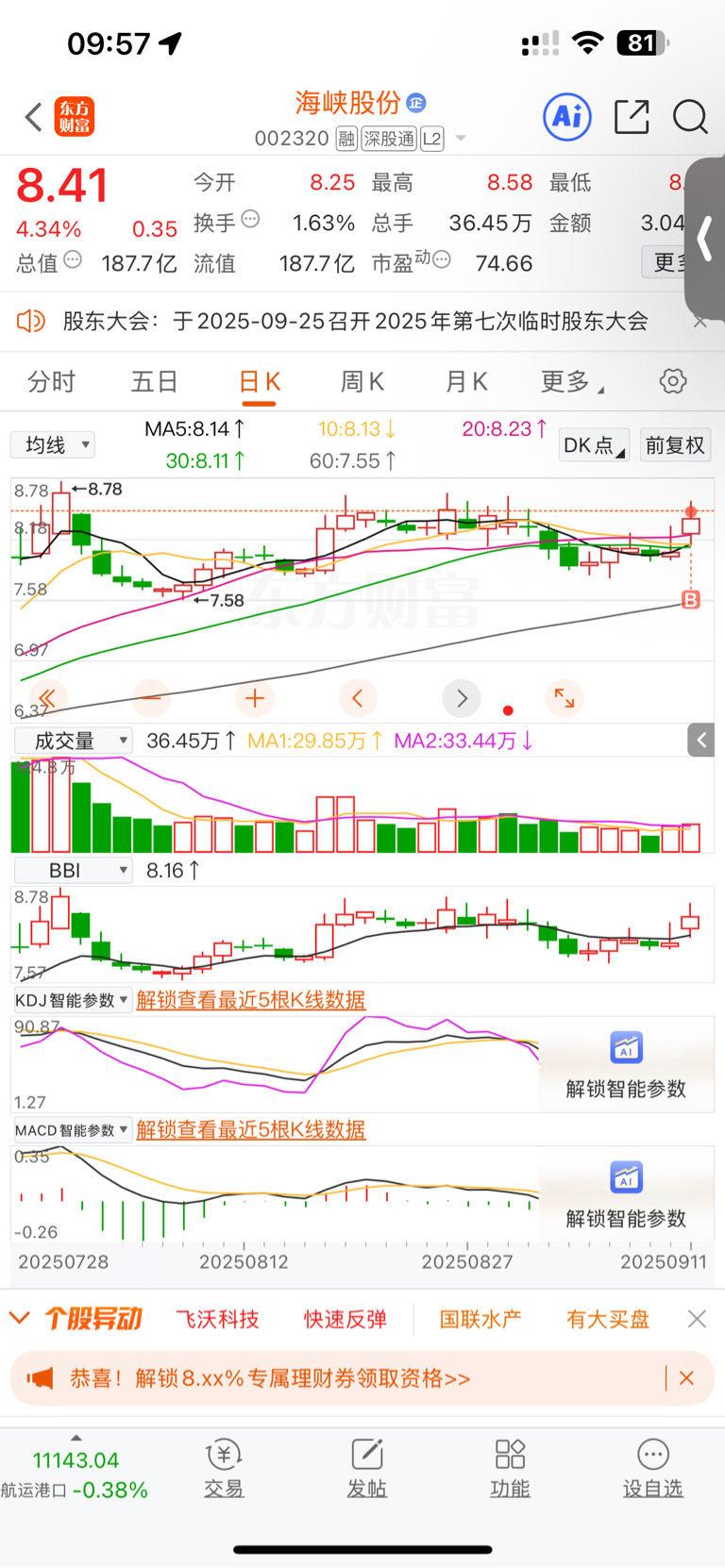Switch to the 分时 tab
725x1568 pixels.
pos(51,382)
